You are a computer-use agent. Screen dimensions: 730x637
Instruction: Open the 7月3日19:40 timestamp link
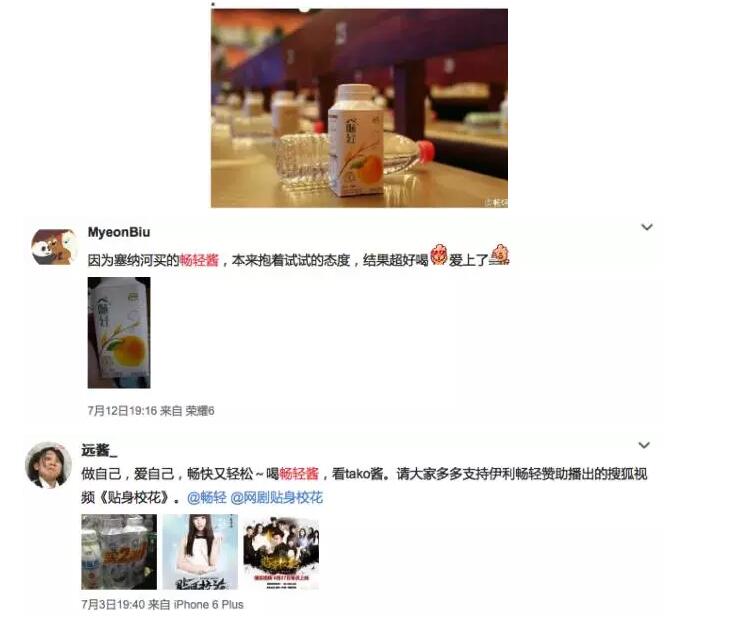[x=113, y=604]
